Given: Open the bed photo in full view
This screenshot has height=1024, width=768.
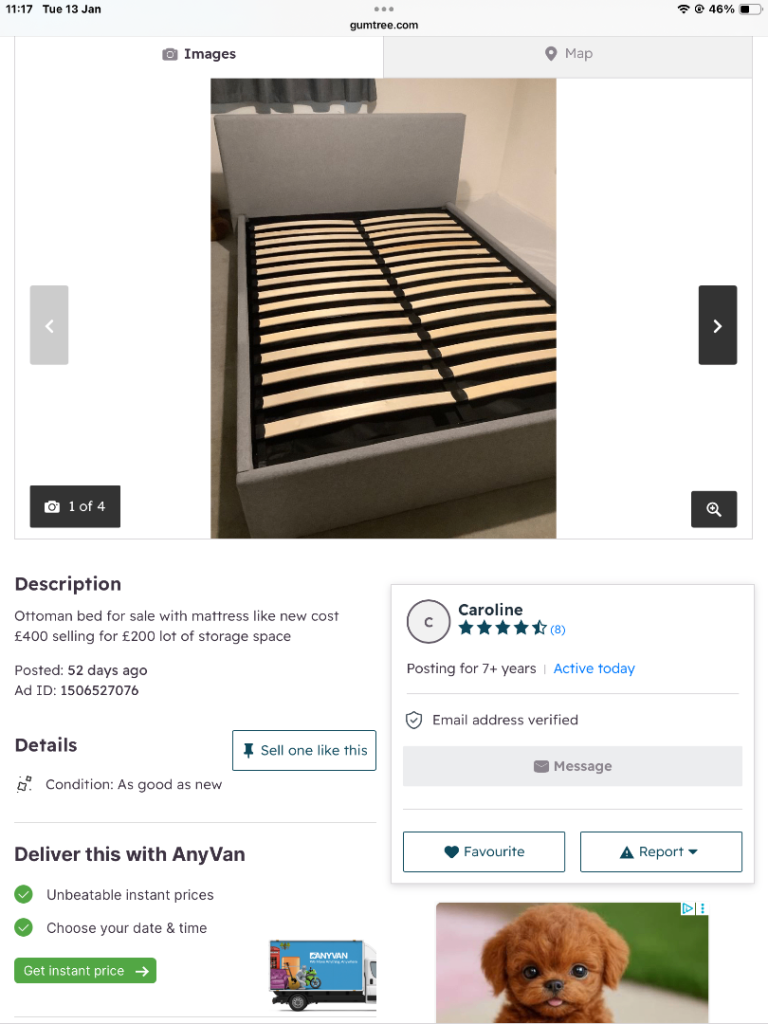Looking at the screenshot, I should click(383, 308).
